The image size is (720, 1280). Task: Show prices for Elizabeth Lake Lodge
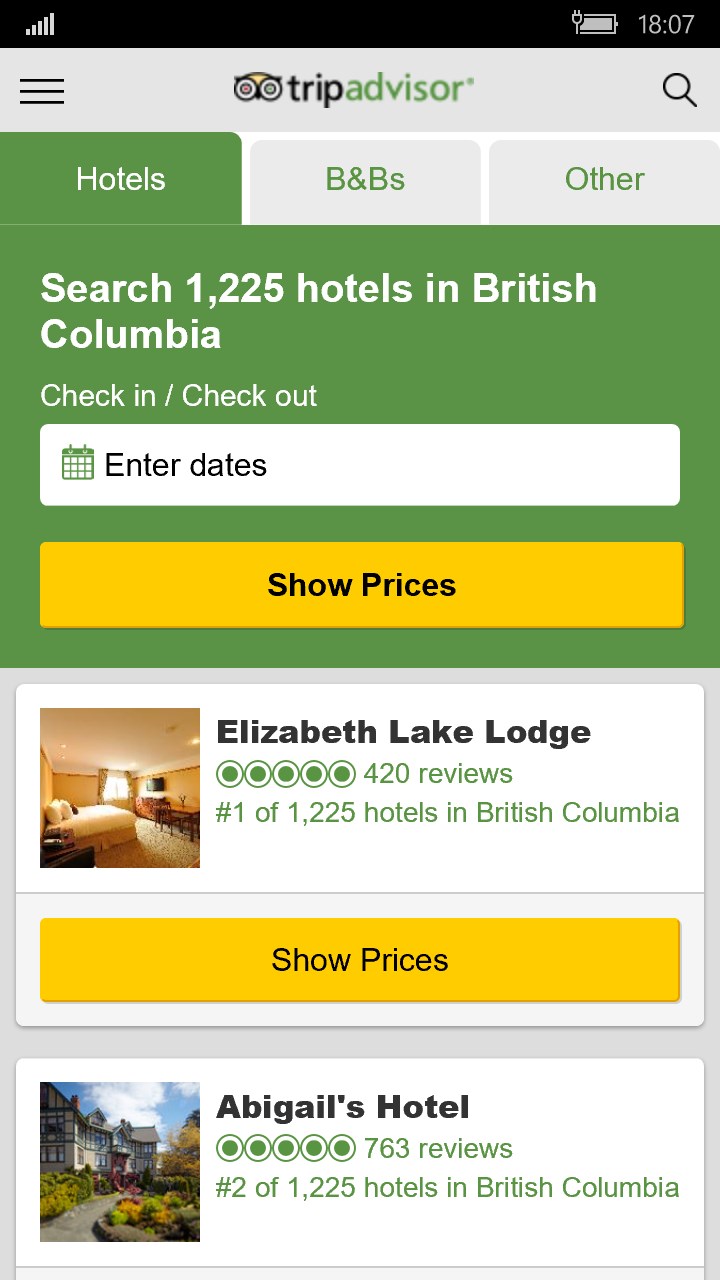click(360, 959)
